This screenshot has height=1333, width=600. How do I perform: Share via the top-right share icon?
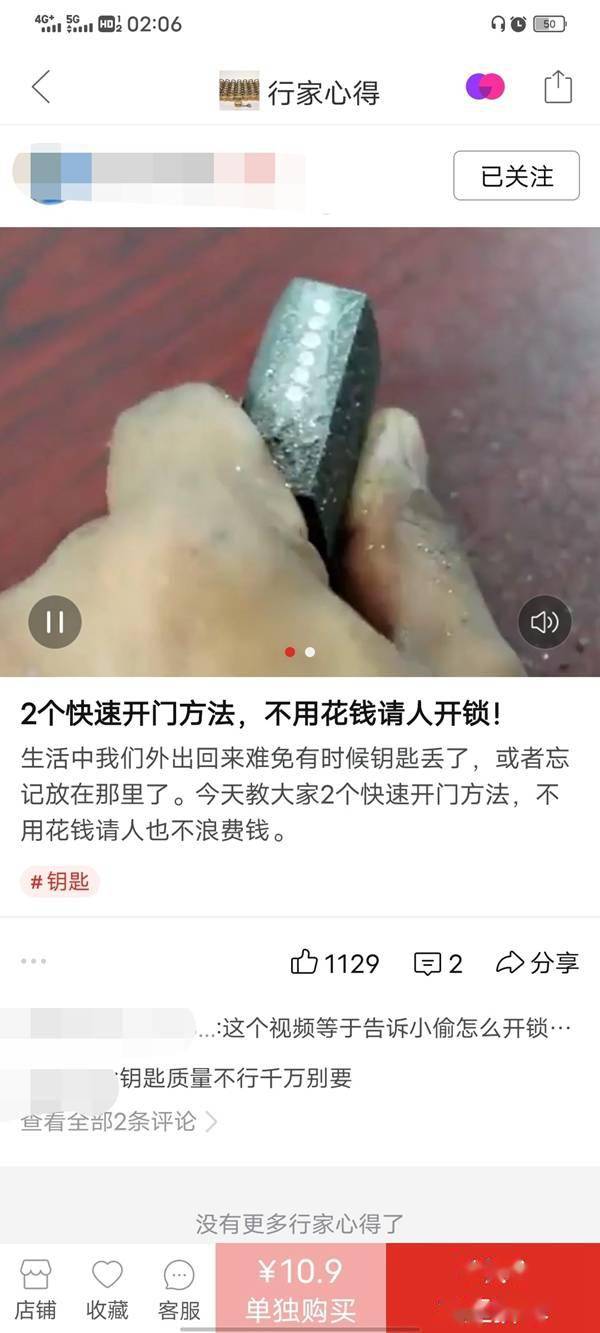coord(557,88)
